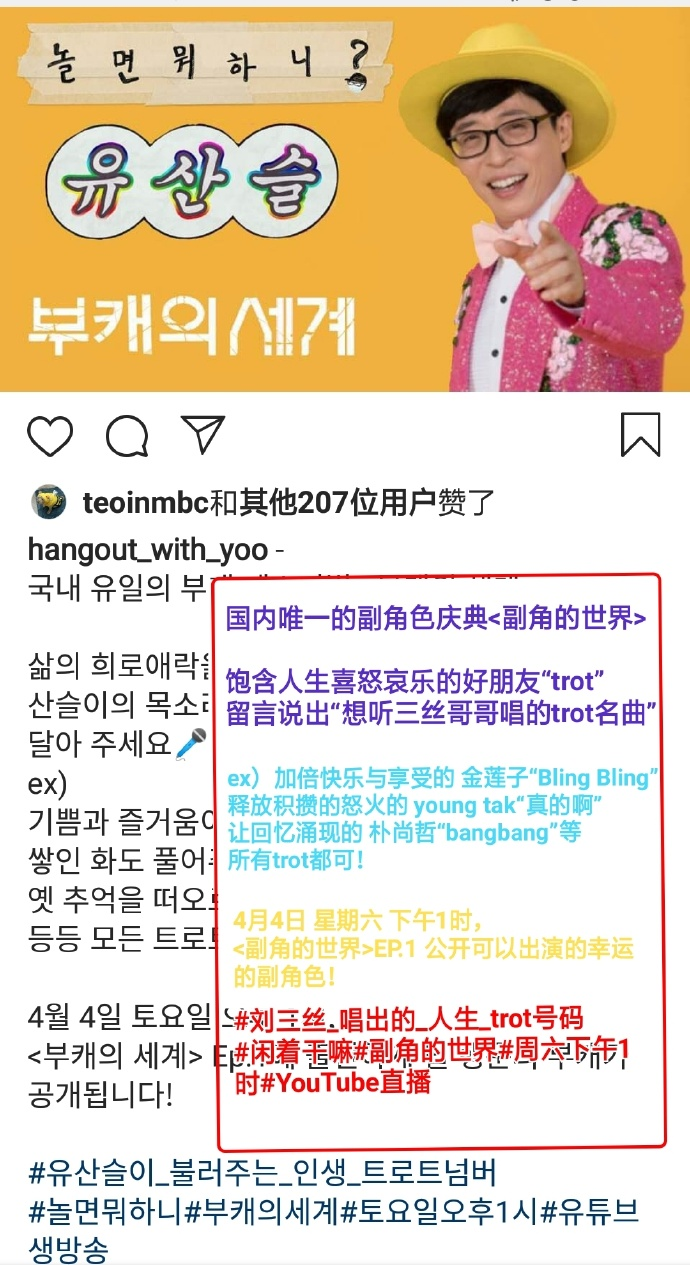Open the hangout_with_yoo profile from the caption
690x1265 pixels.
click(x=148, y=550)
